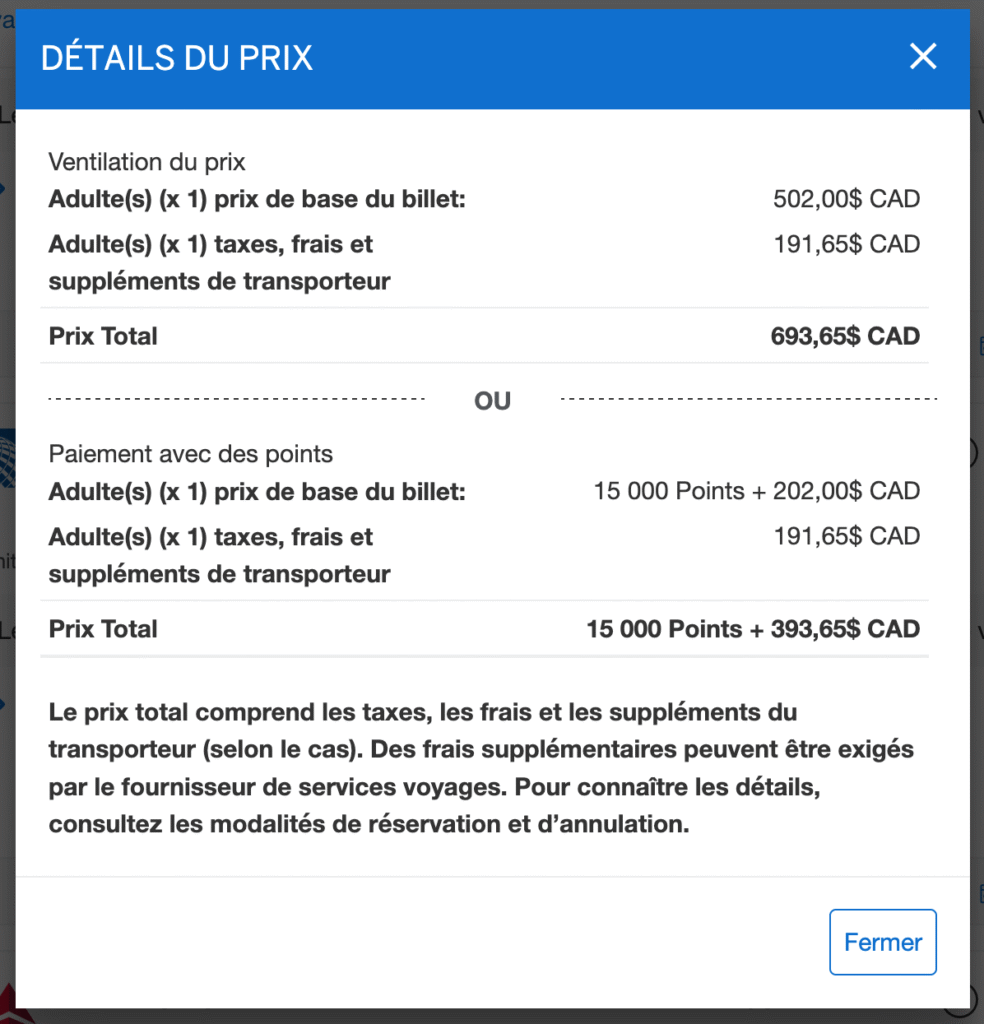Click the disclaimer paragraph about frais supplémentaires

click(x=483, y=768)
